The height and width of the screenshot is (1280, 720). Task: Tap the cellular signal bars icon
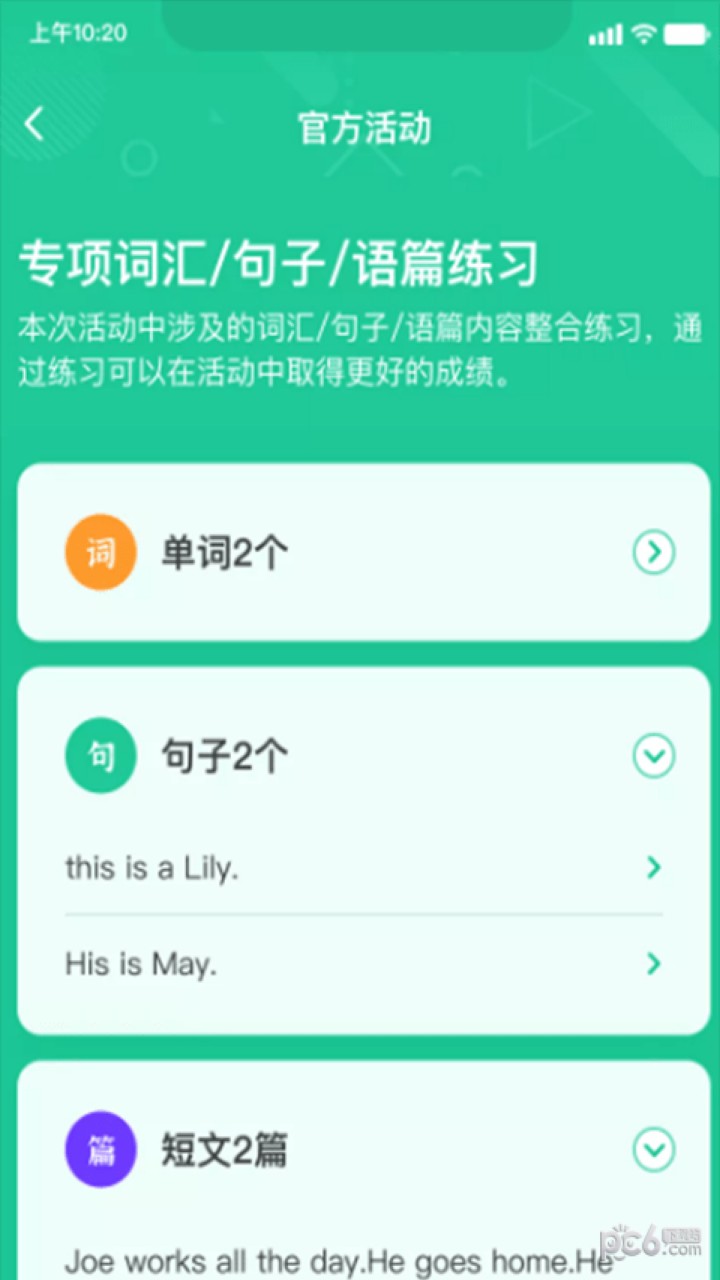(604, 35)
